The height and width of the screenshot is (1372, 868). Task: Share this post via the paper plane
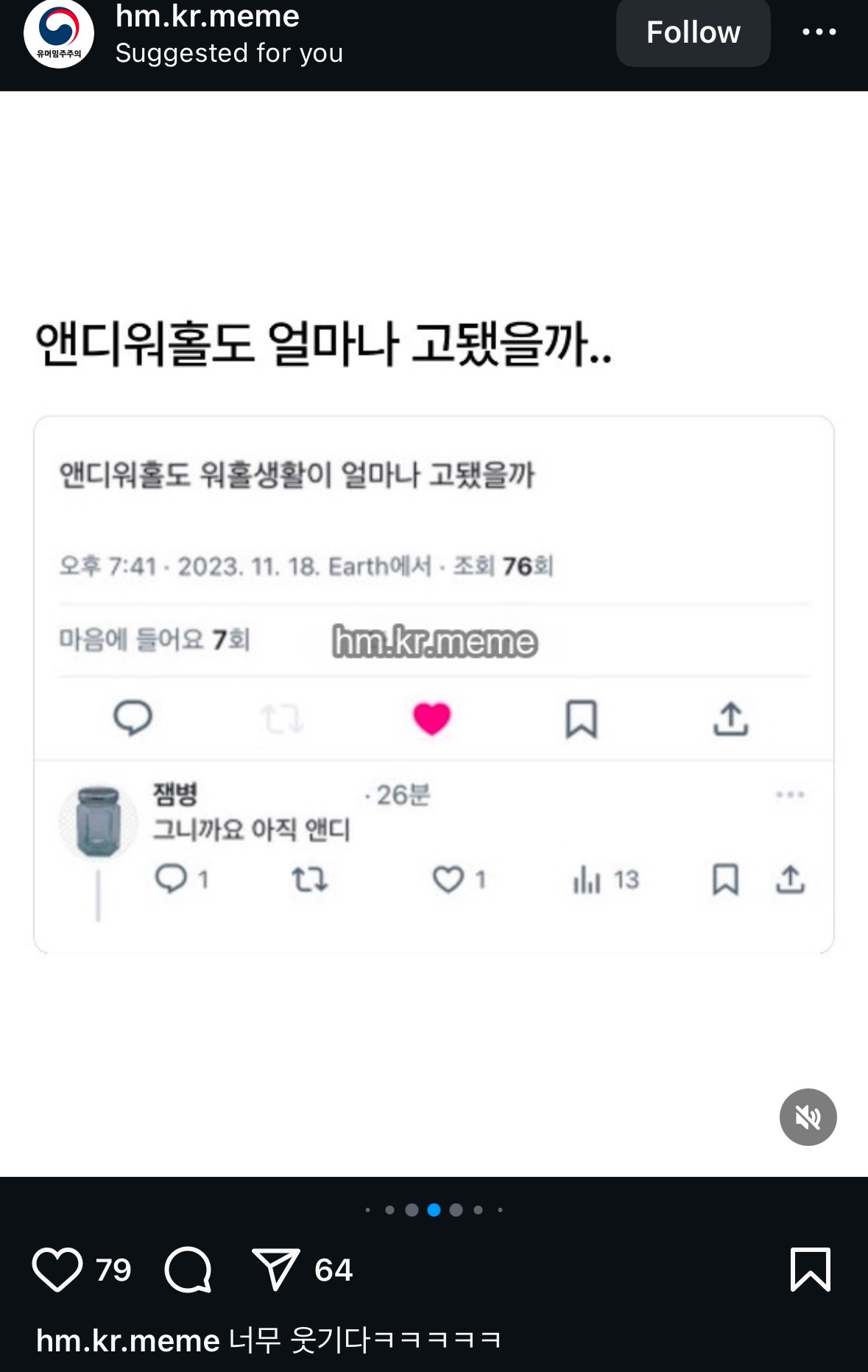(275, 1270)
